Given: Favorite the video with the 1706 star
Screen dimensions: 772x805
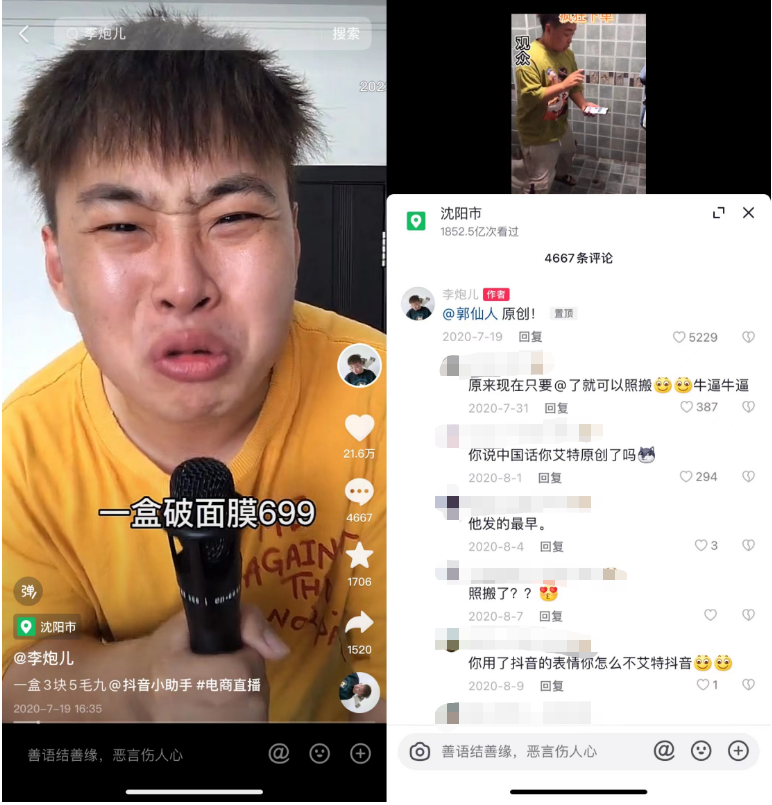Looking at the screenshot, I should click(359, 556).
